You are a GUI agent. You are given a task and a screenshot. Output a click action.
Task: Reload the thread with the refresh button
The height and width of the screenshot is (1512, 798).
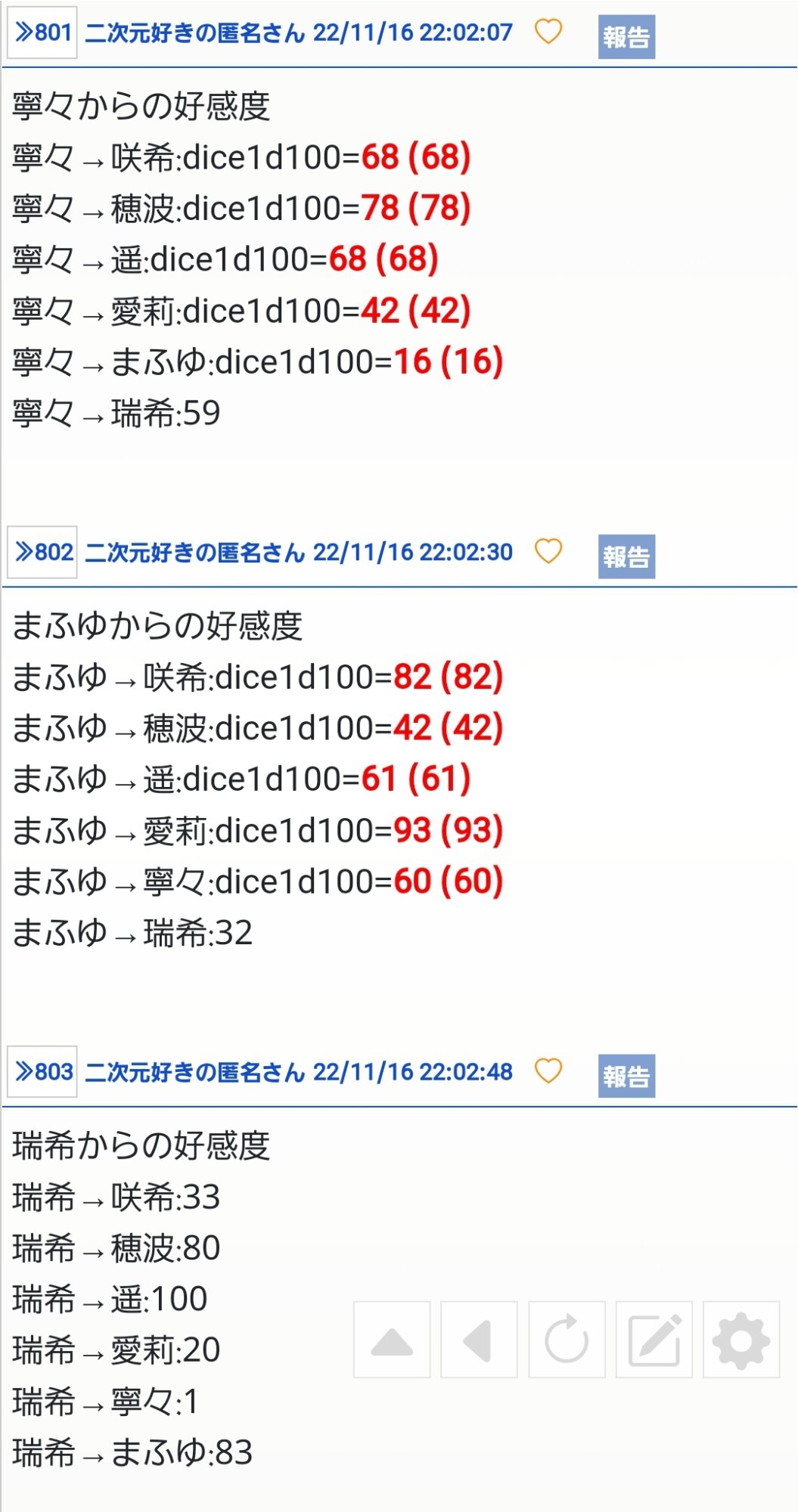[567, 1340]
